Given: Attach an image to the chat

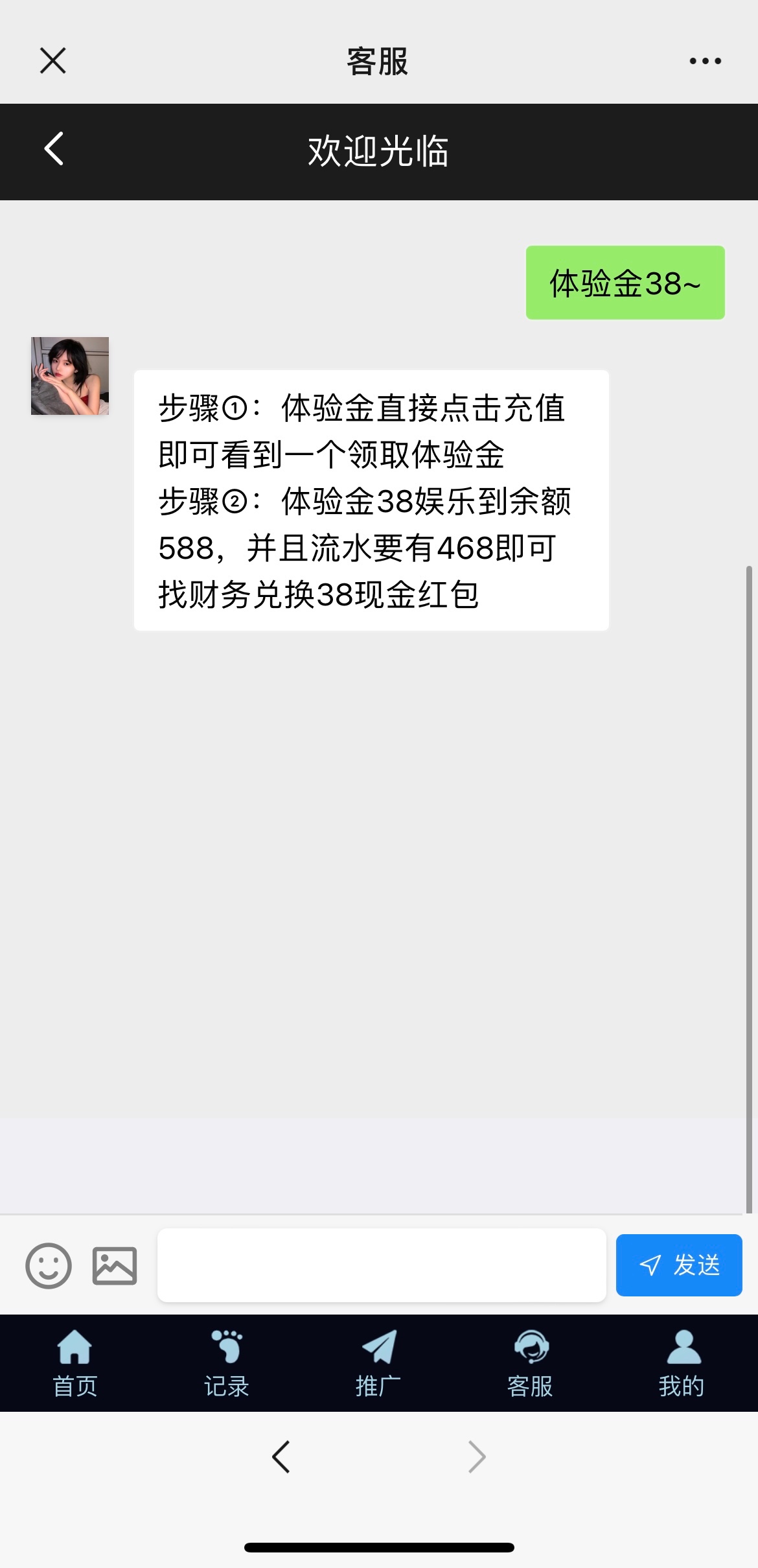Looking at the screenshot, I should 115,1265.
